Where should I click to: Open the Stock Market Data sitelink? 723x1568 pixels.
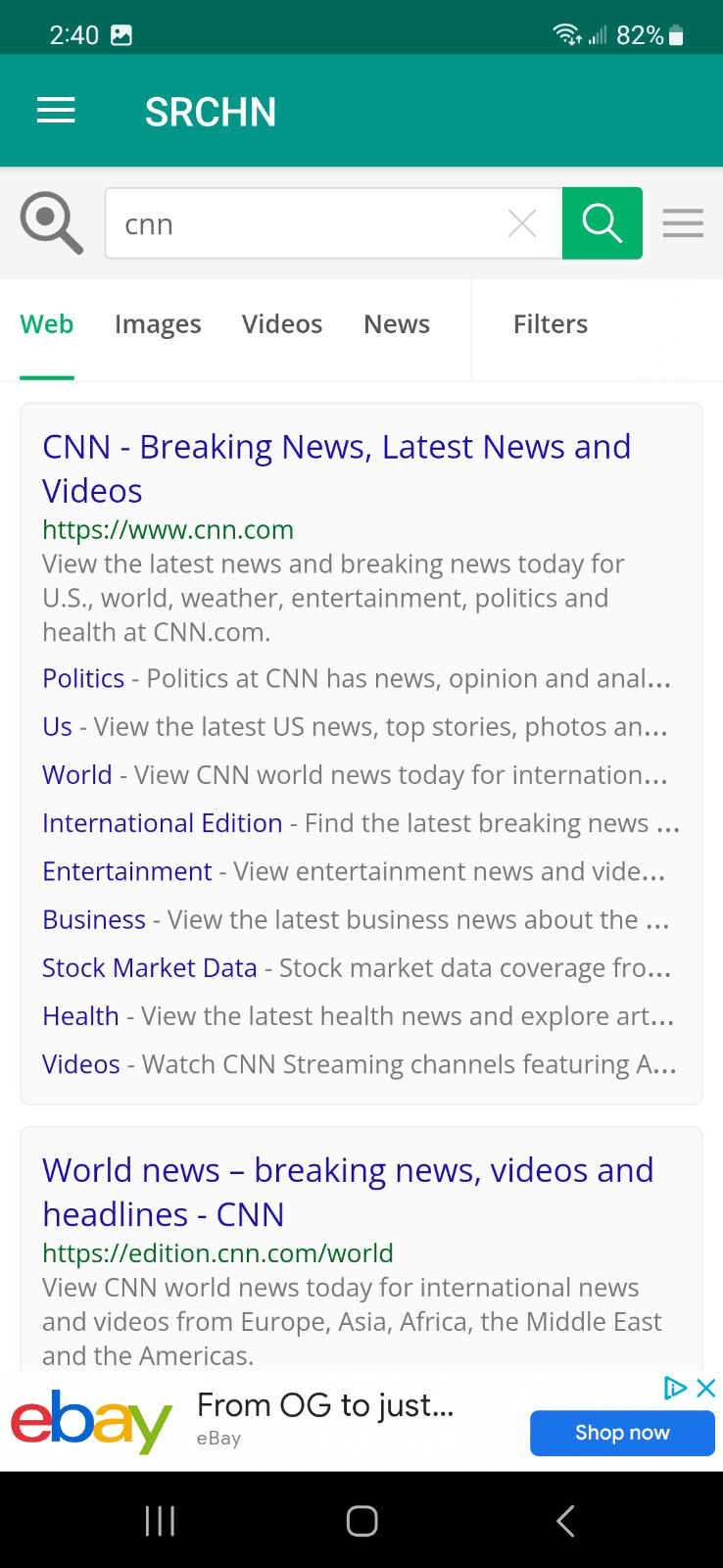coord(149,968)
